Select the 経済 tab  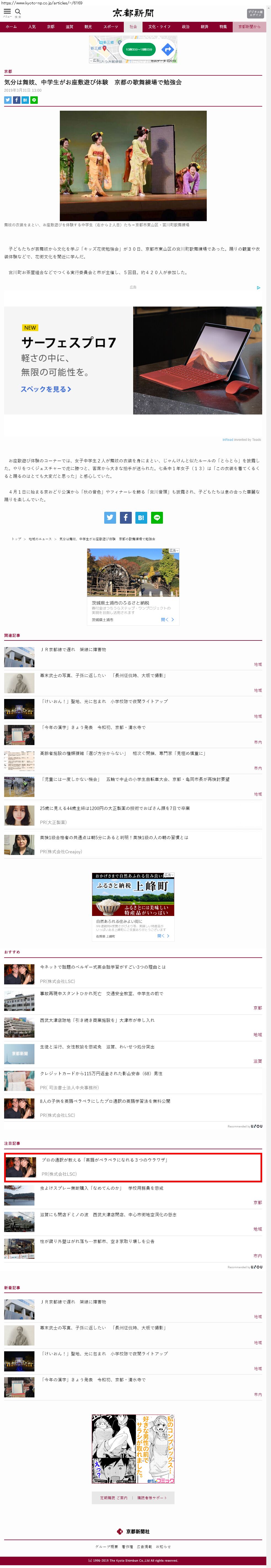click(x=204, y=27)
